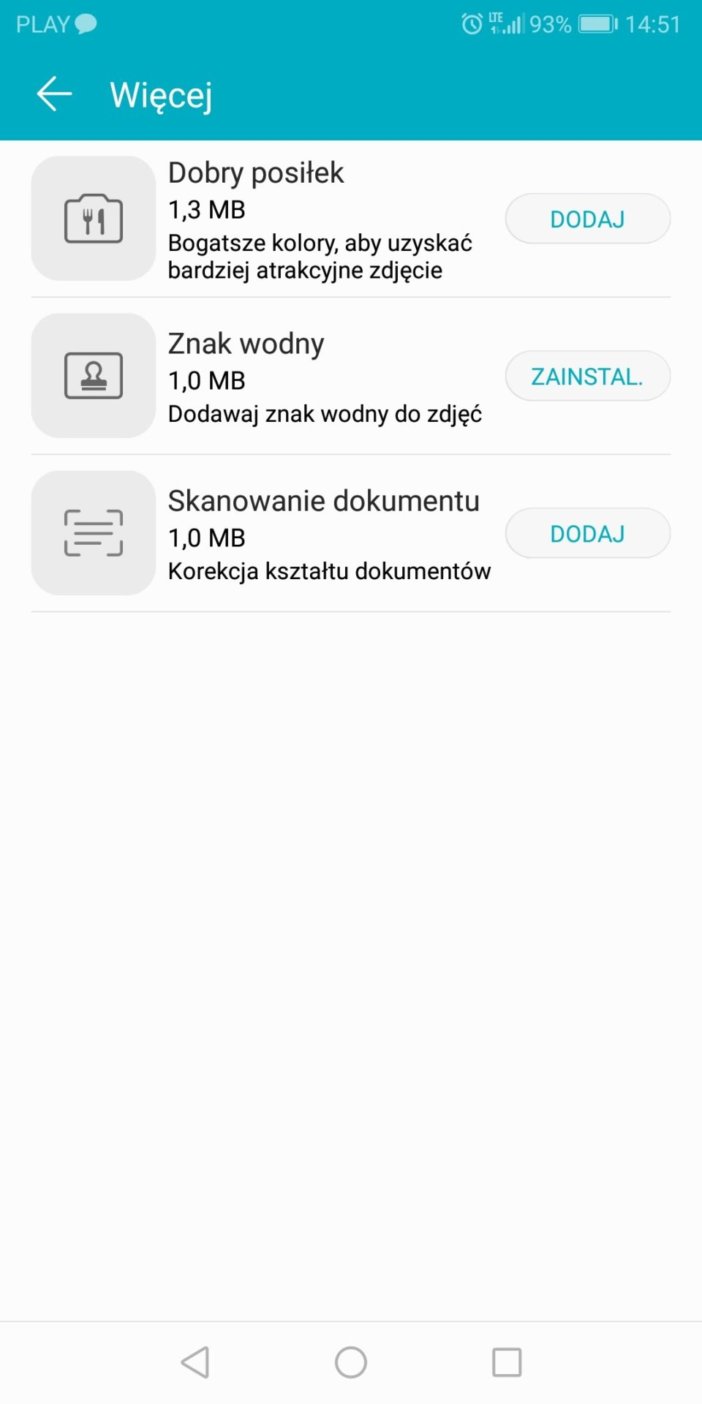Open recent apps with the square button
Screen dimensions: 702x1404
point(507,1362)
